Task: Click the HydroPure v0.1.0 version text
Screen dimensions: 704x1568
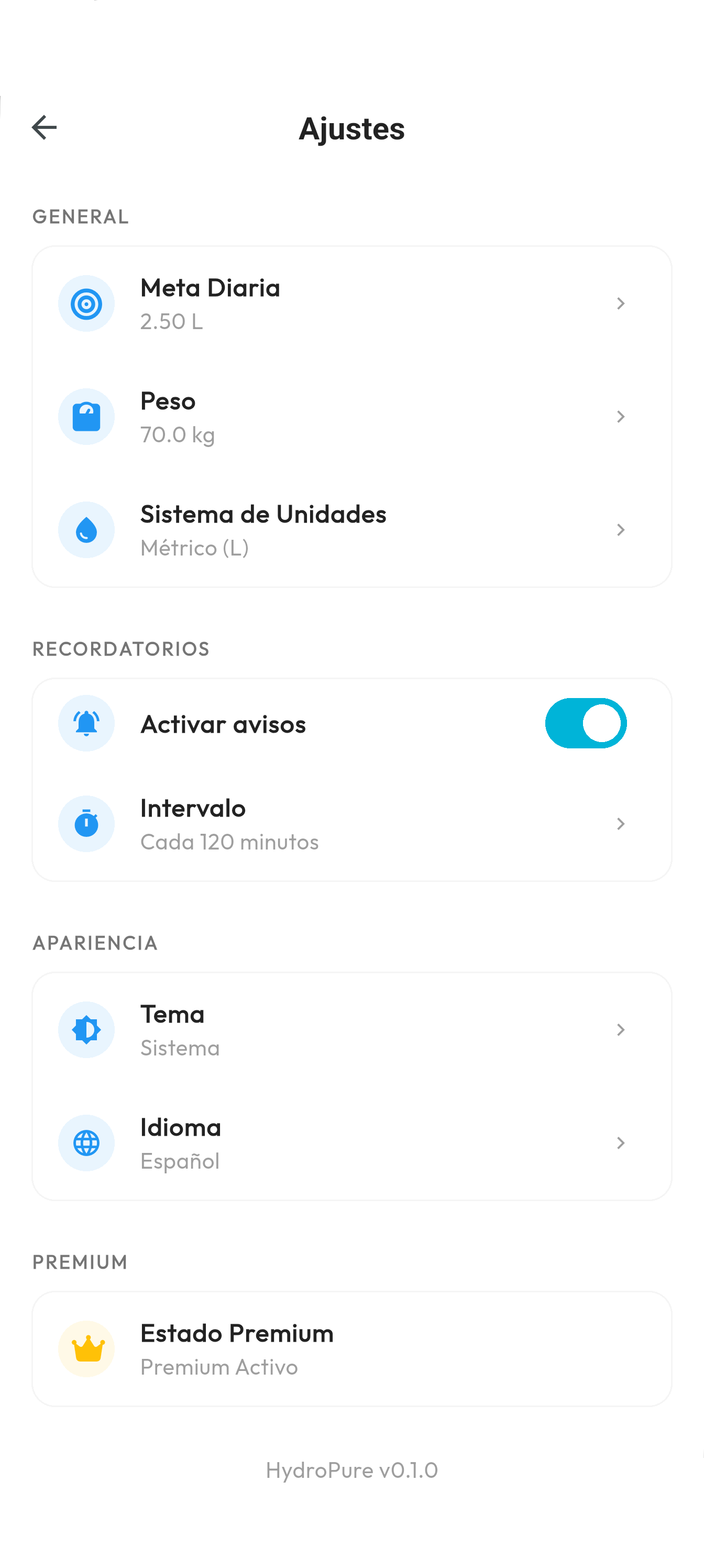Action: pos(351,1470)
